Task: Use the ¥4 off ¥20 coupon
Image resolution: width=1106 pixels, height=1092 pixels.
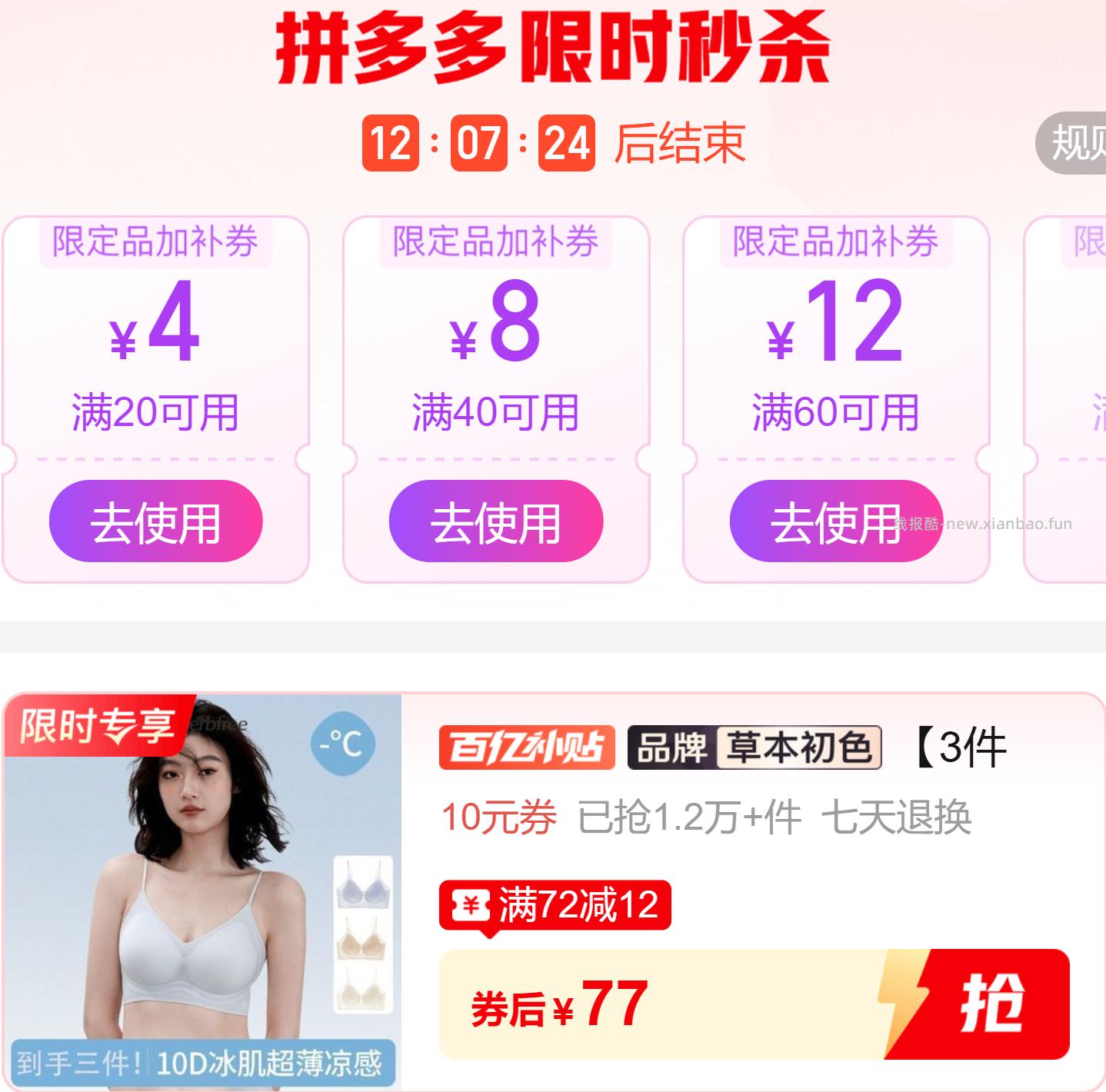Action: (x=155, y=521)
